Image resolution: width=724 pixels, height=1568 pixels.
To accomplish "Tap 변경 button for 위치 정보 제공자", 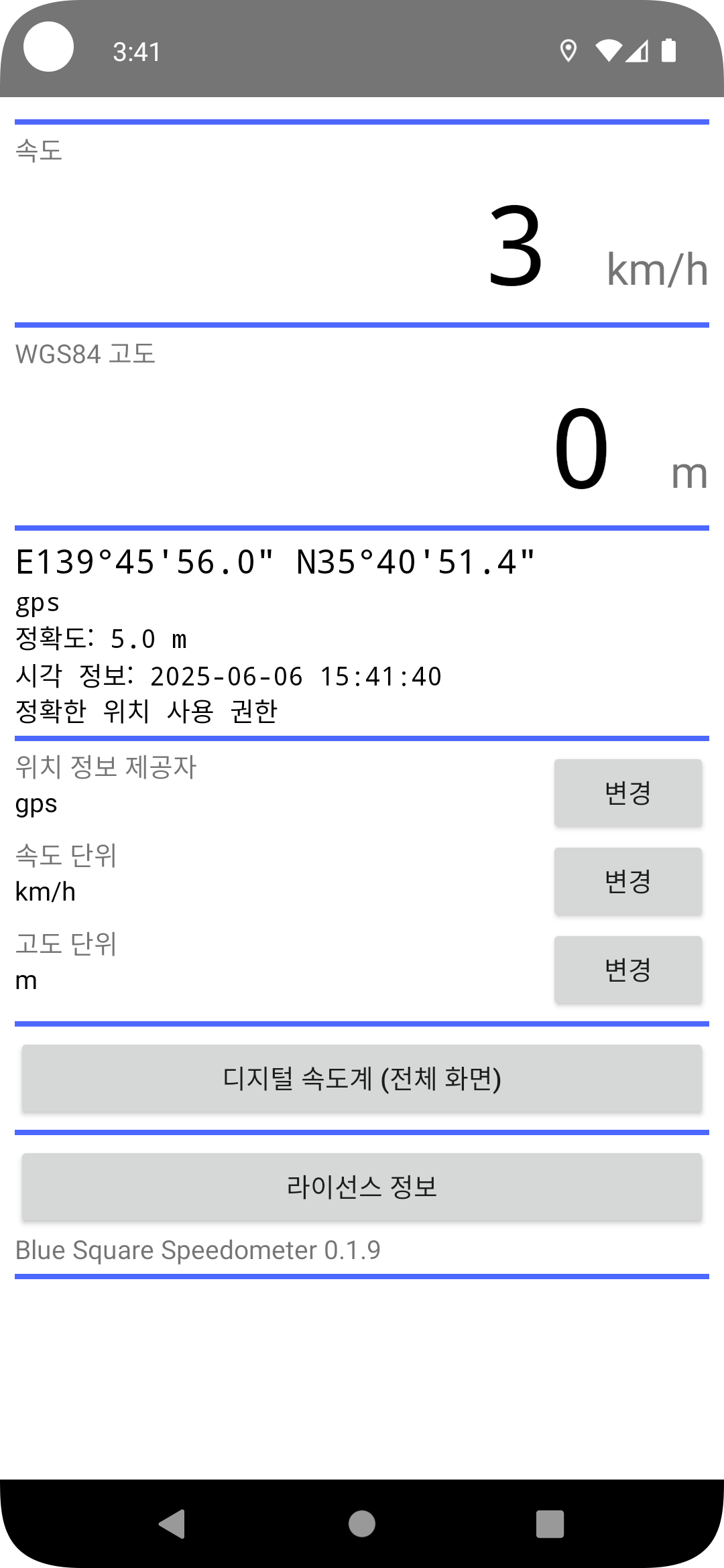I will pyautogui.click(x=627, y=793).
